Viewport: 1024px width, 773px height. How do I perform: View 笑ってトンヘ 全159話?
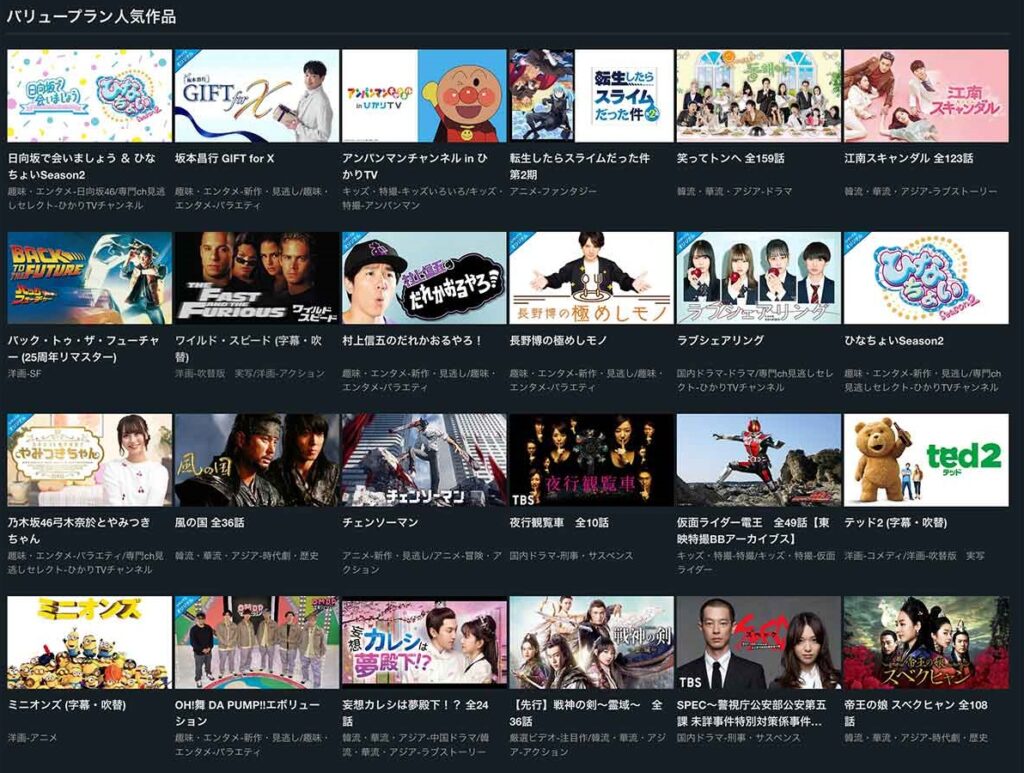[758, 96]
